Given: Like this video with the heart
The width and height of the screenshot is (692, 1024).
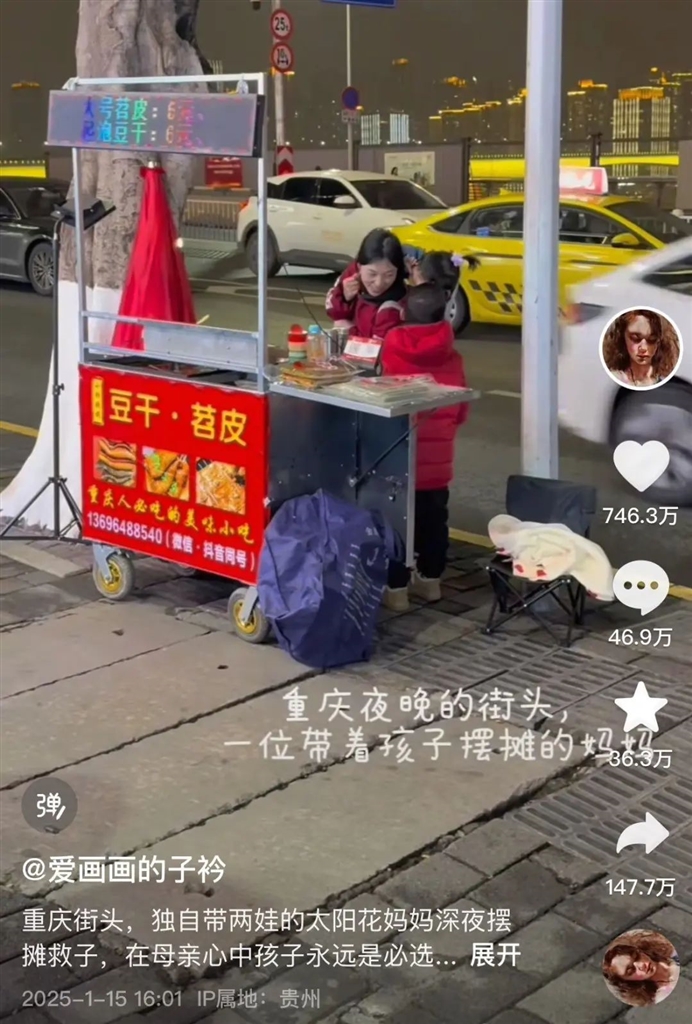Looking at the screenshot, I should [x=641, y=465].
